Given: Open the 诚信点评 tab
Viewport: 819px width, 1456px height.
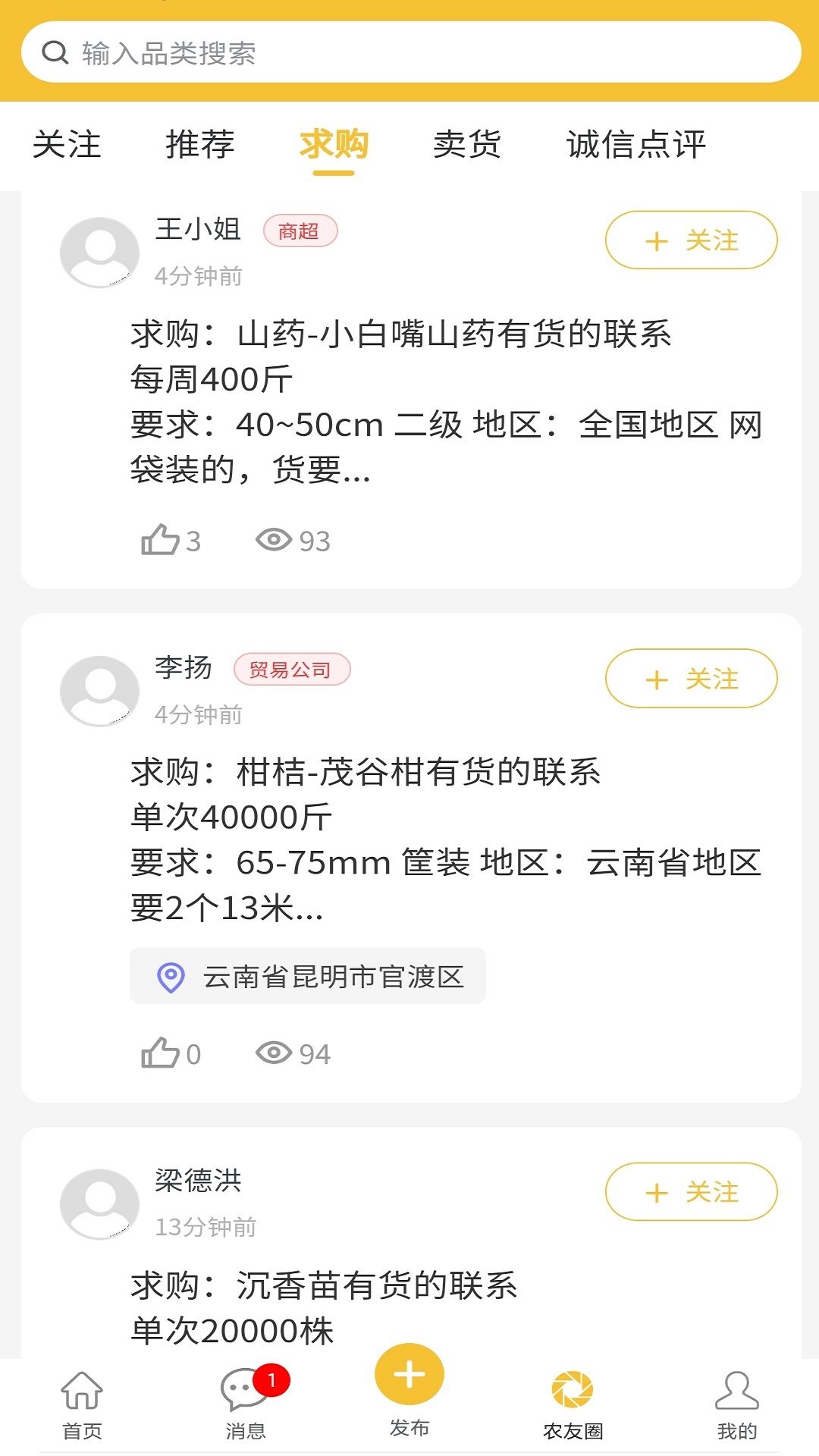Looking at the screenshot, I should point(635,146).
